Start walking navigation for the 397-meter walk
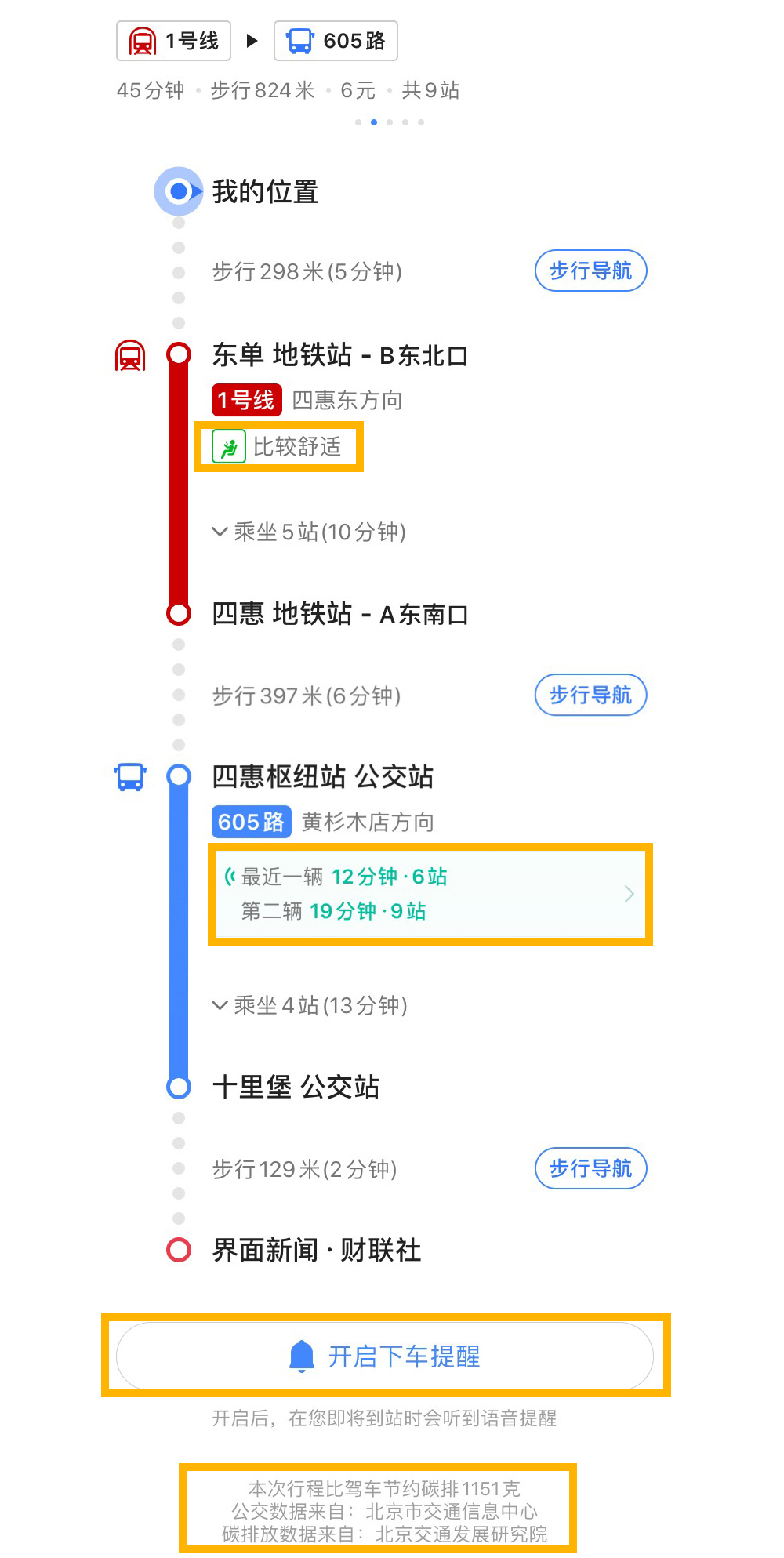 click(x=590, y=695)
